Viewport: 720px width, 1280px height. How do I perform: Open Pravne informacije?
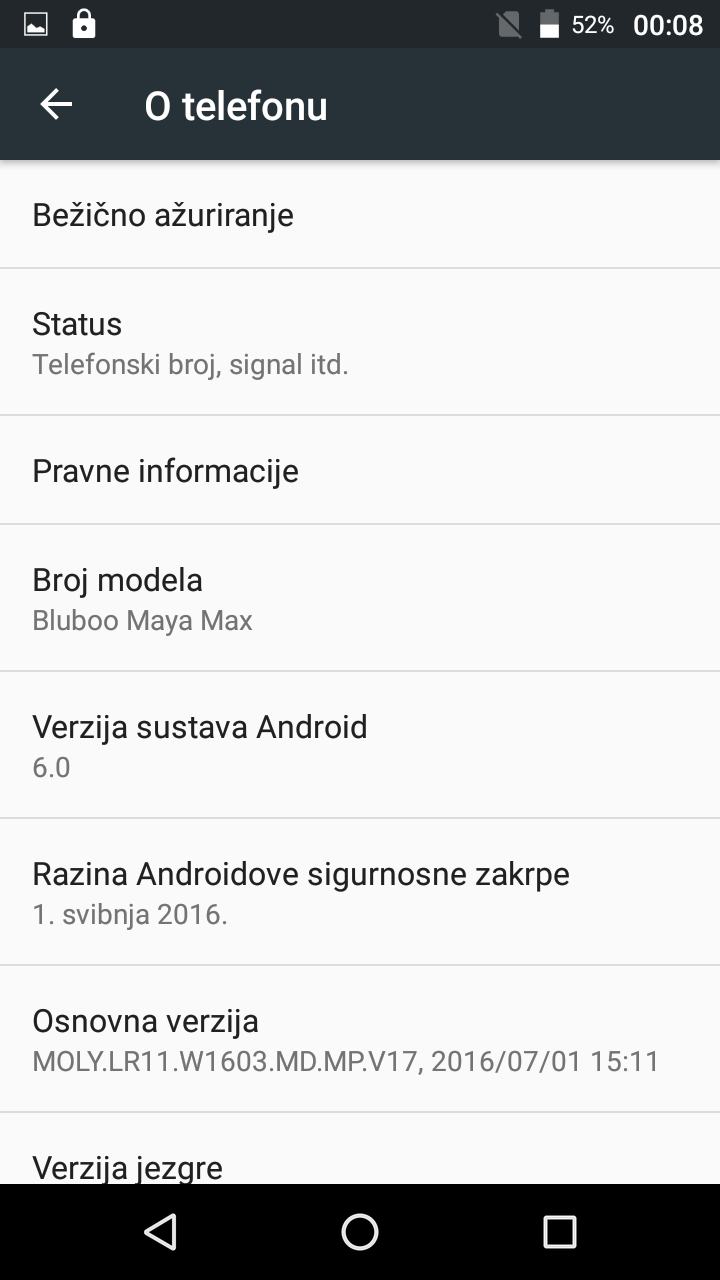click(x=360, y=470)
